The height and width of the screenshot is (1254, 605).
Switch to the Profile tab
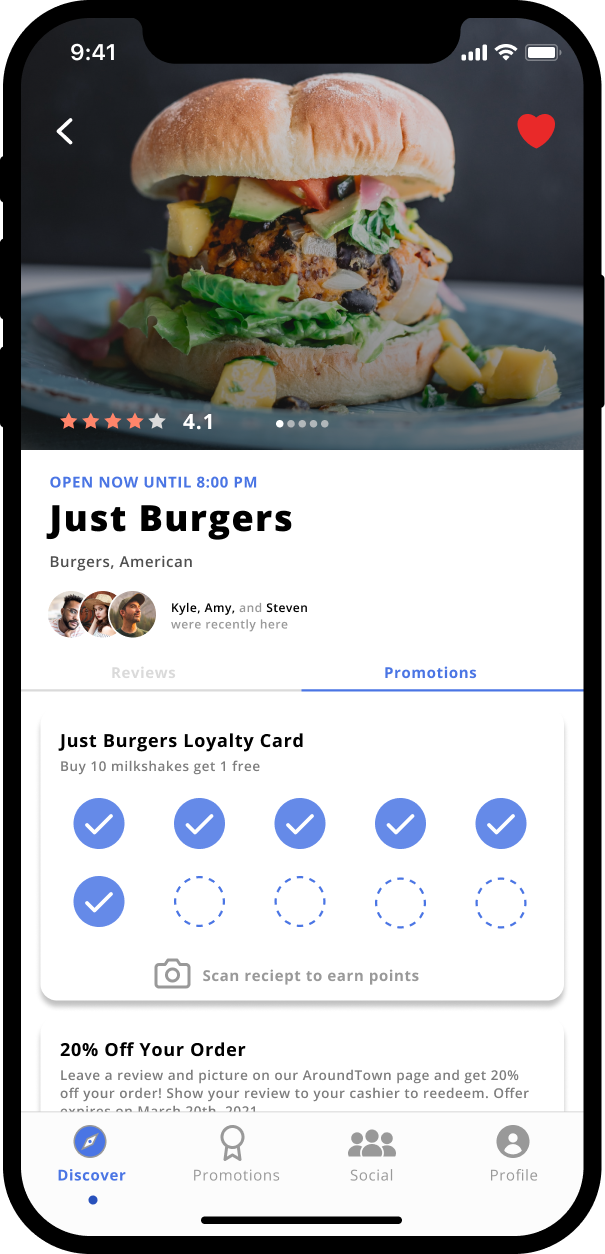click(513, 1155)
